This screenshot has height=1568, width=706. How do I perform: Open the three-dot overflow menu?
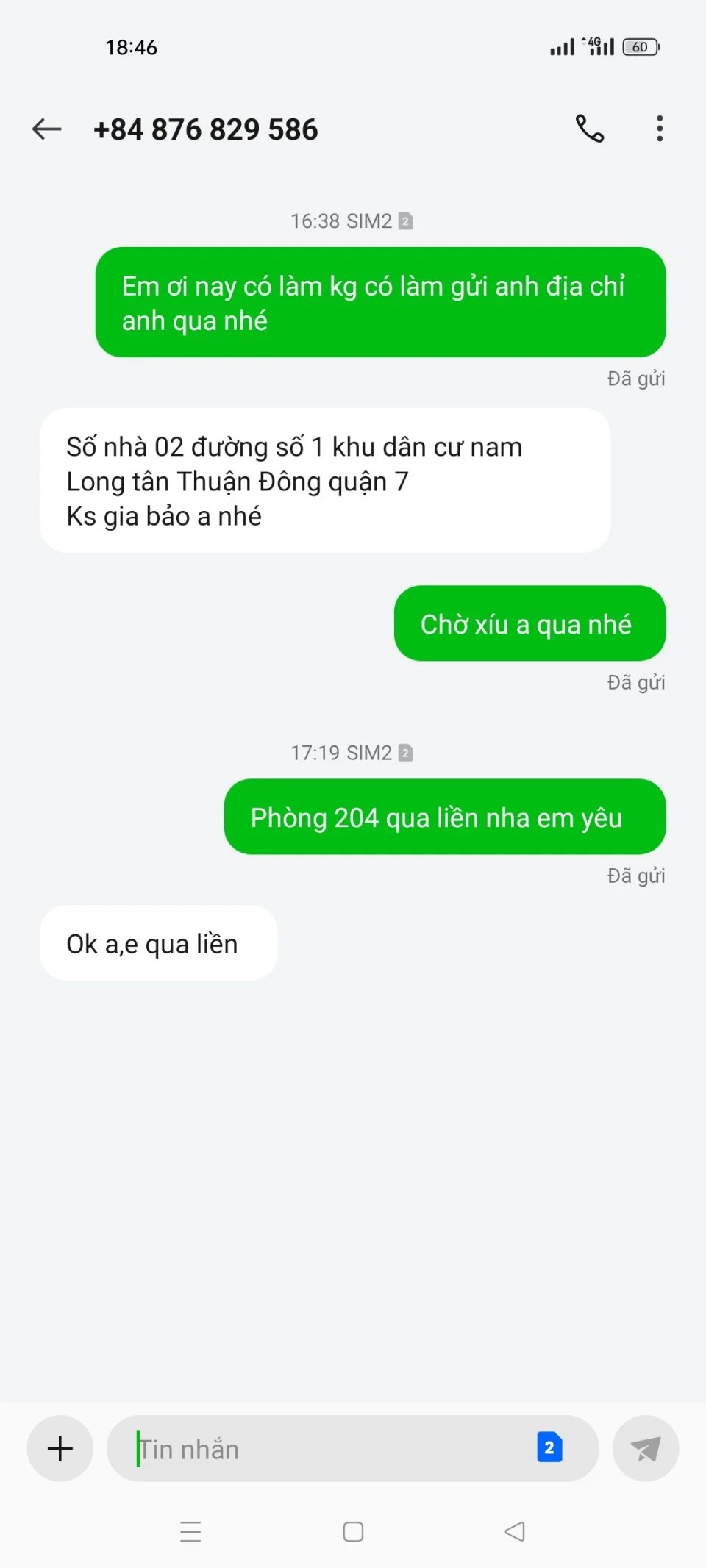[660, 129]
